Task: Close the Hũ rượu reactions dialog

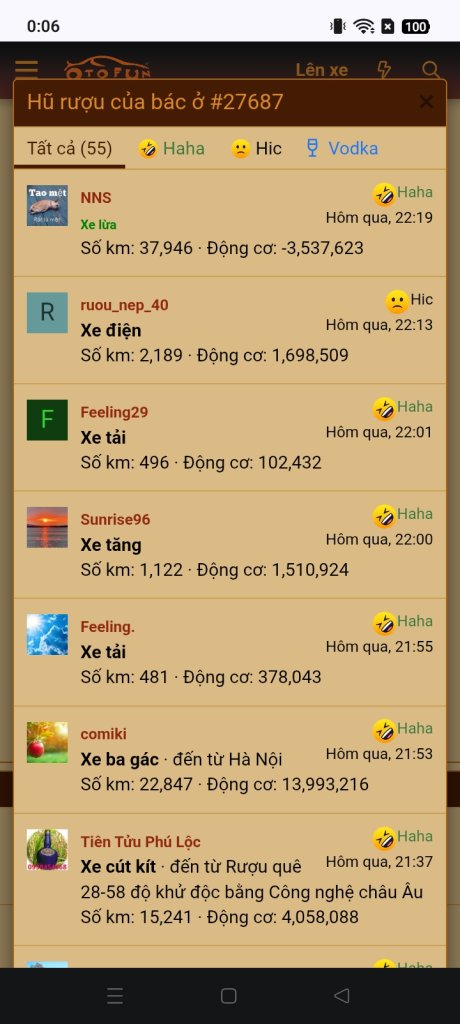Action: 426,102
